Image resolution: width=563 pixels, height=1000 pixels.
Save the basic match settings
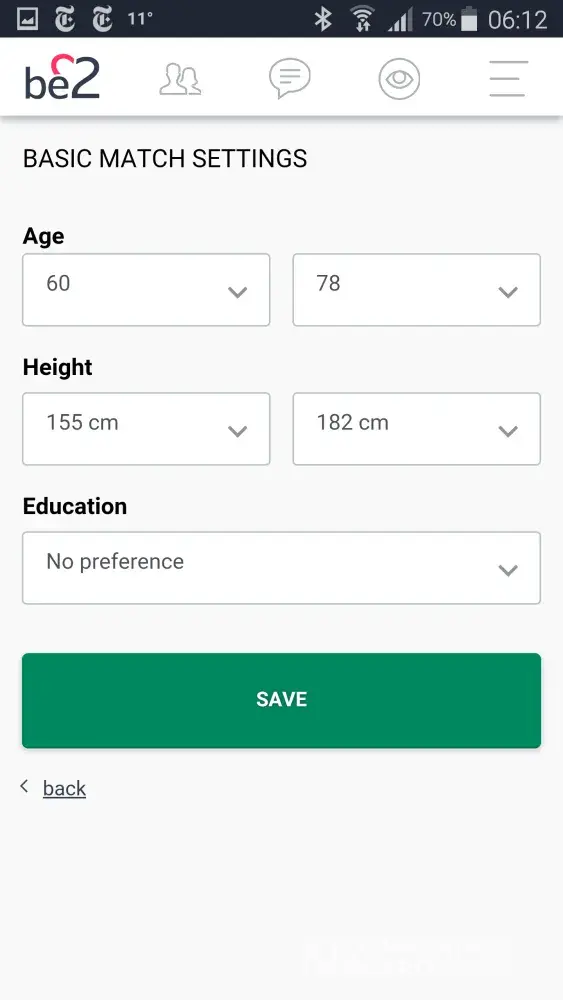281,700
